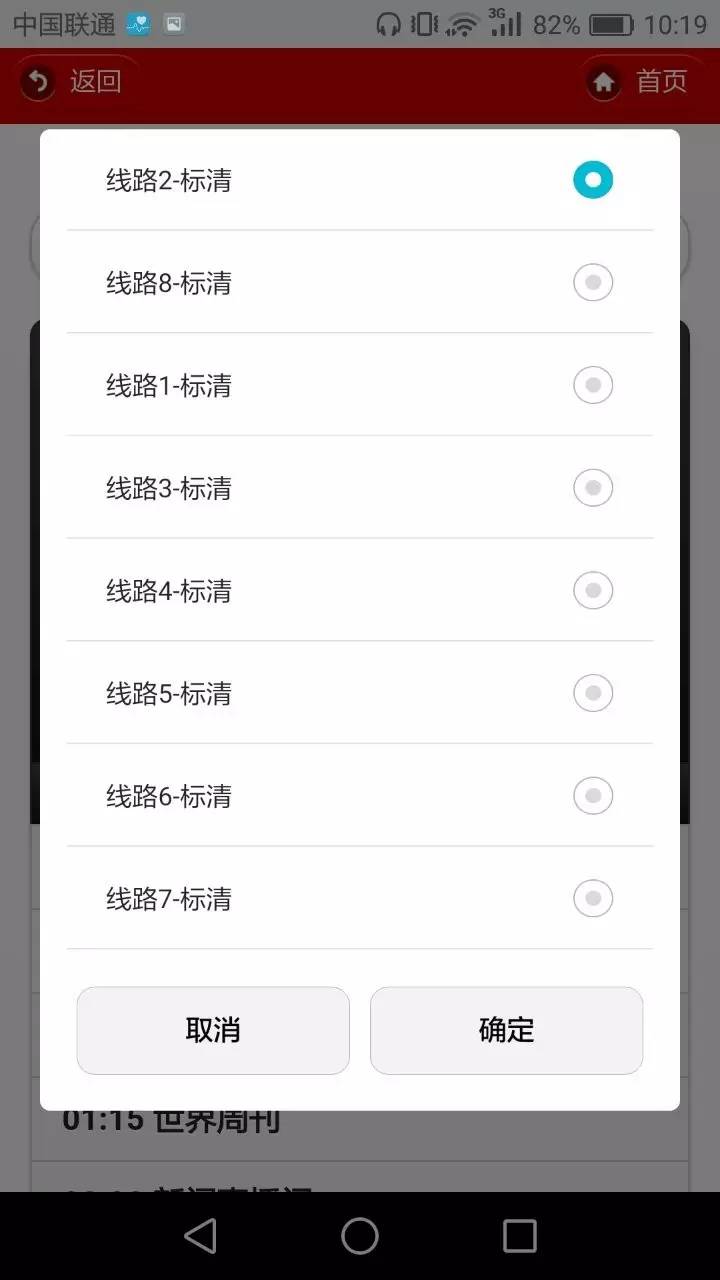
Task: Pick 线路4-标清 from the list
Action: (x=592, y=591)
